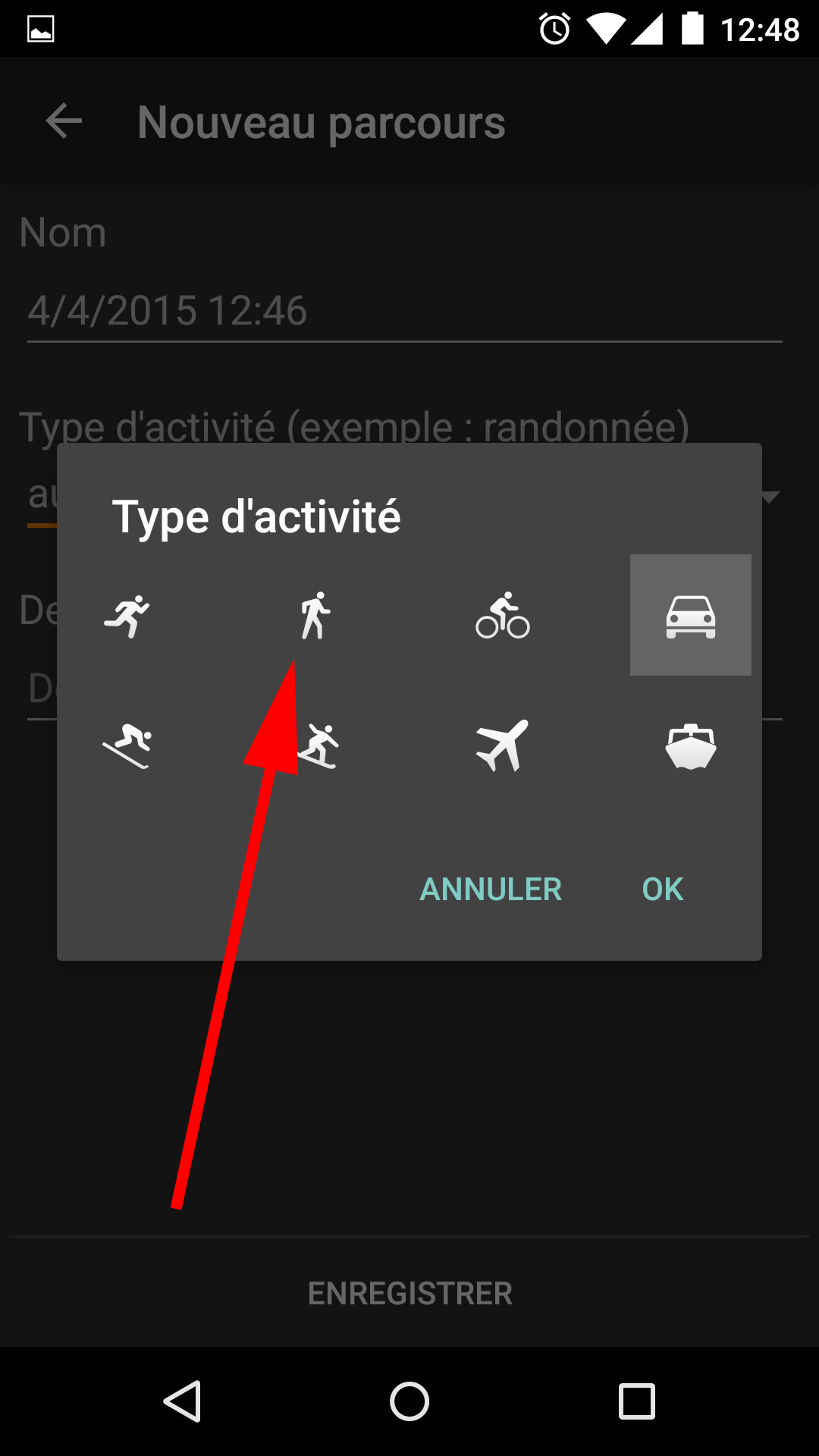Tap the system home button
The image size is (819, 1456).
[x=409, y=1401]
